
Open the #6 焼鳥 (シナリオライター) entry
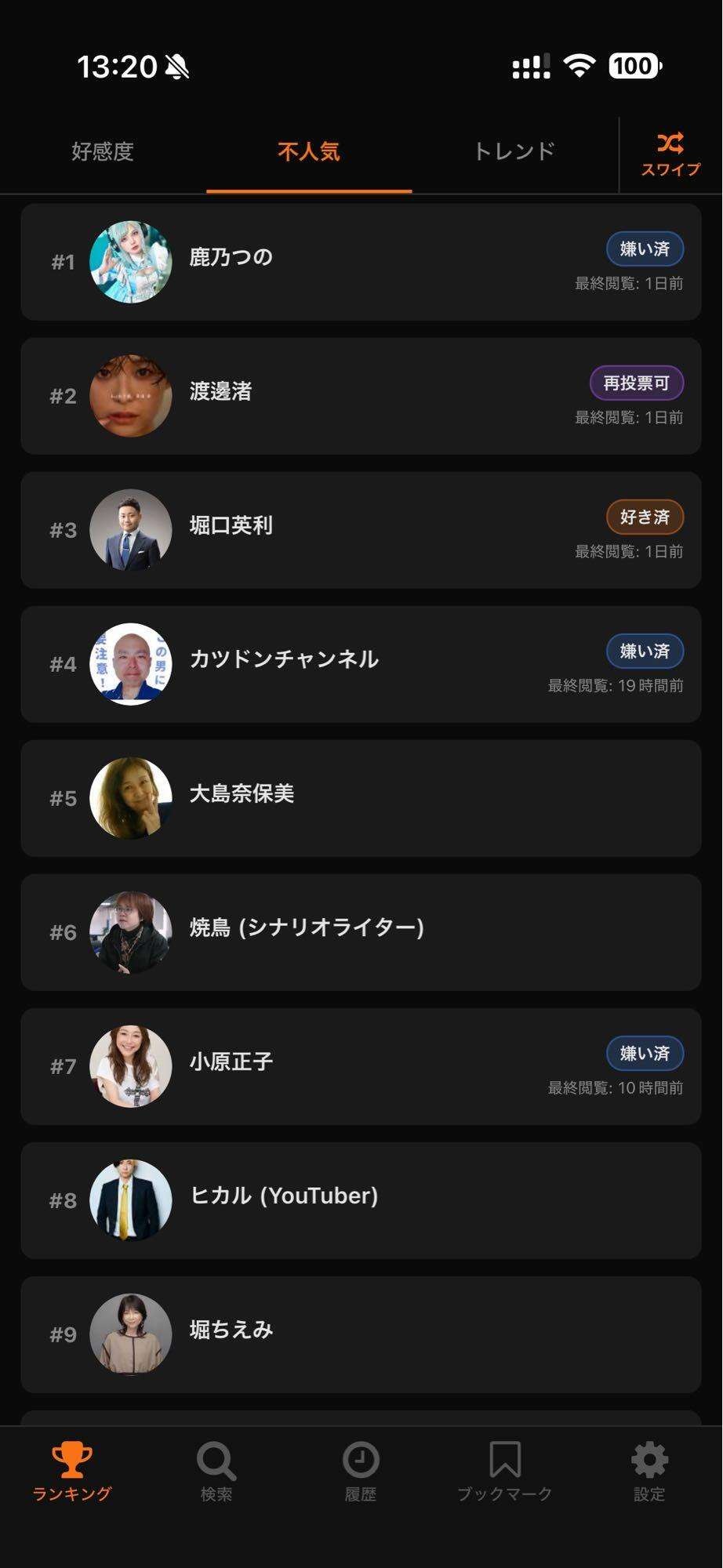click(x=361, y=932)
